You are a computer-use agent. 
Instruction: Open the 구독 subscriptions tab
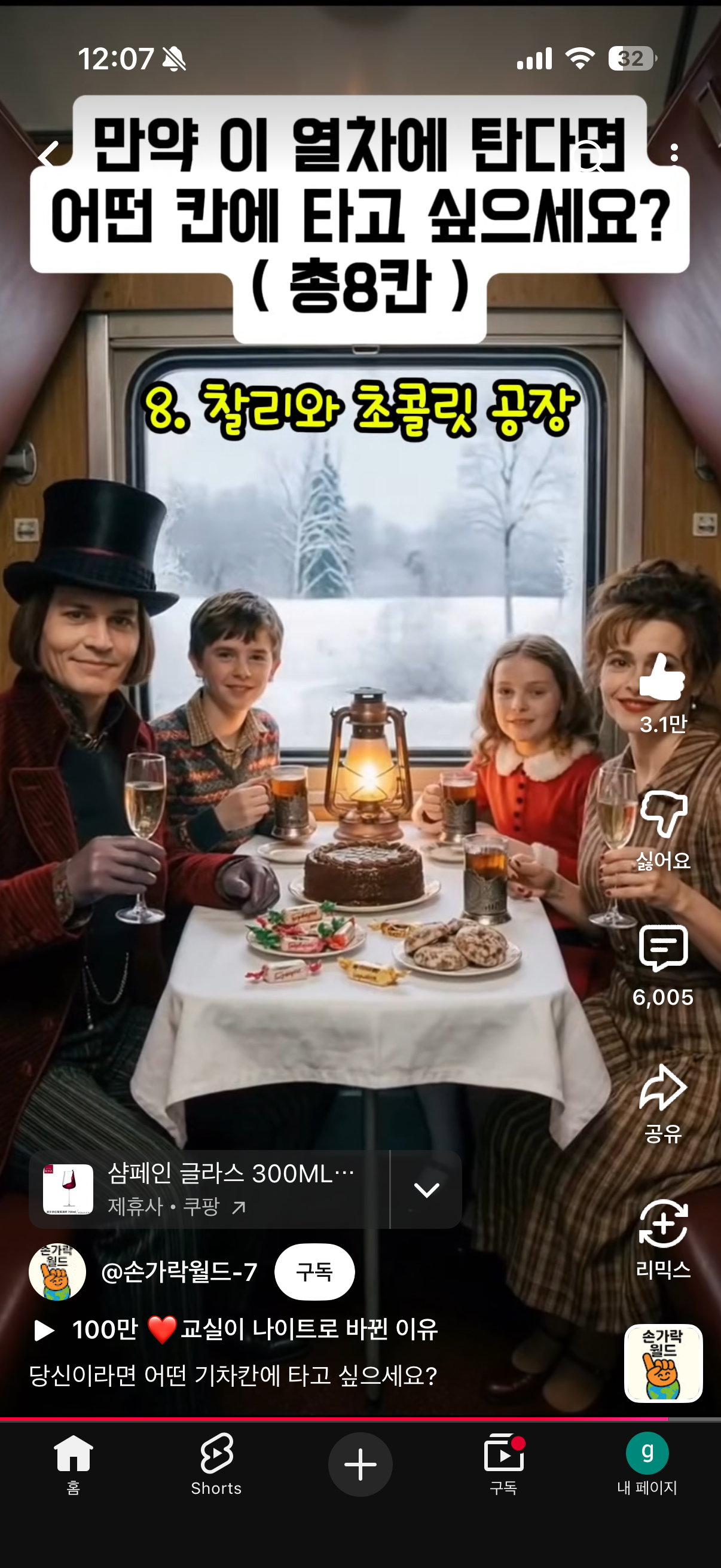coord(503,1463)
